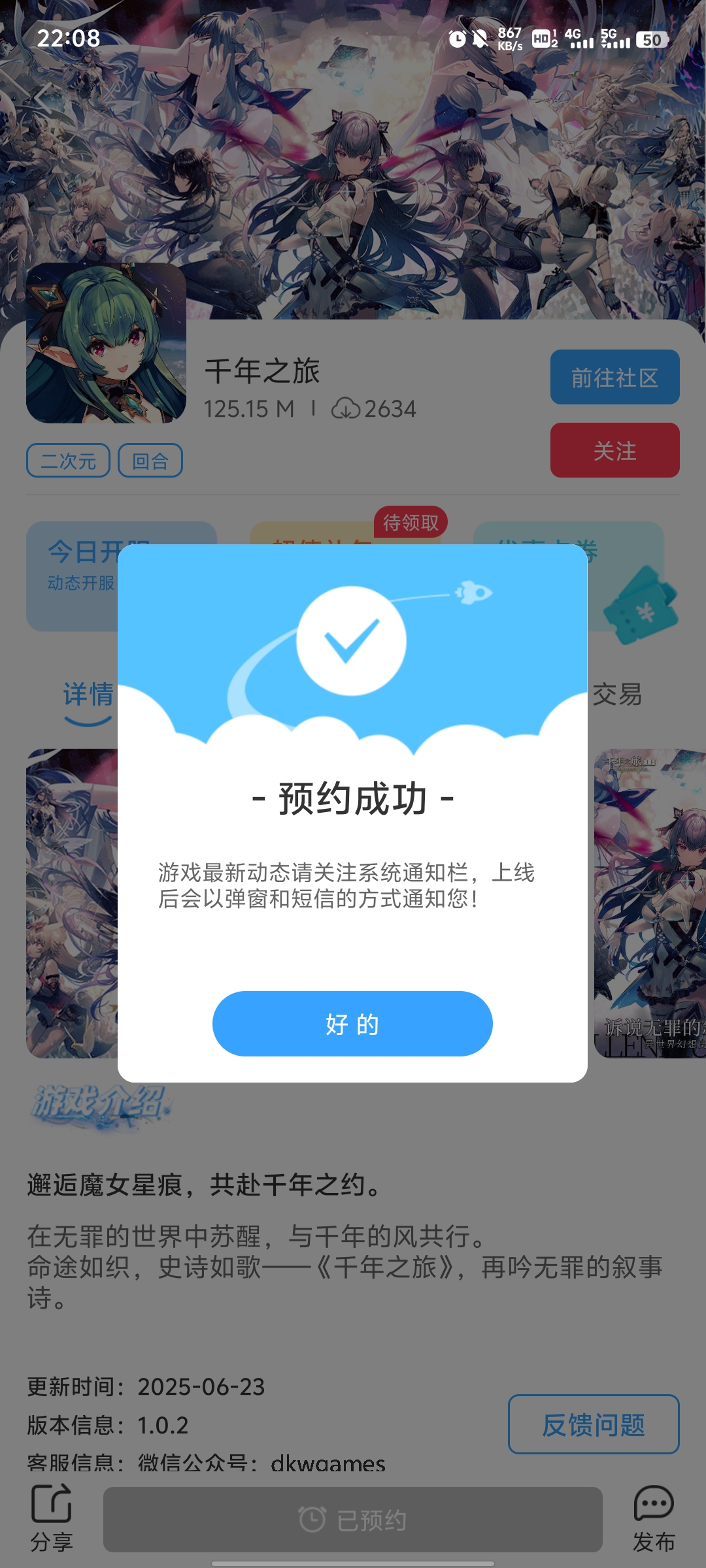
Task: Confirm the reservation dialog with 好的
Action: [x=352, y=1023]
